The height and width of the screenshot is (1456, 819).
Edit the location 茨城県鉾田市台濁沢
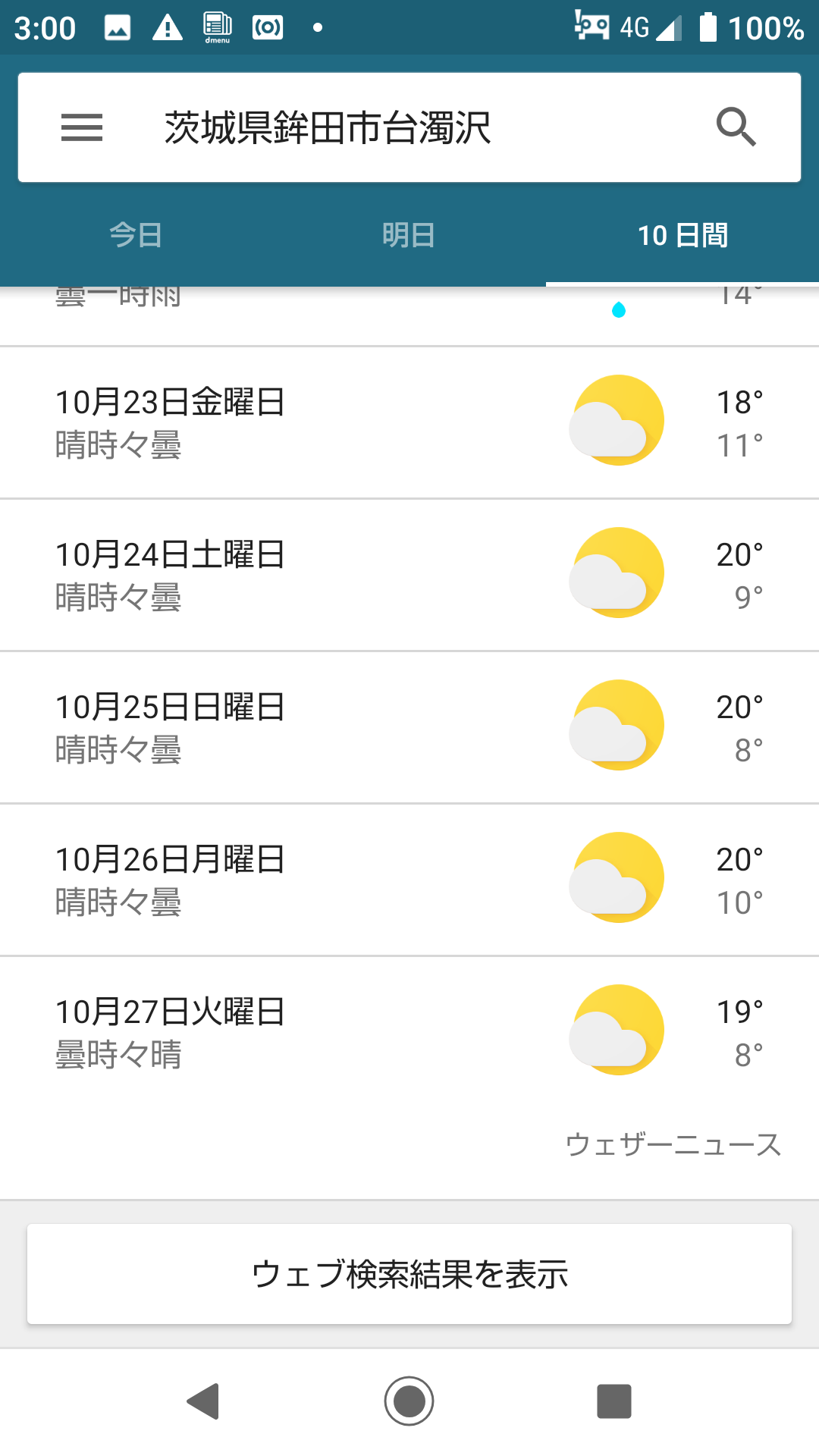328,127
